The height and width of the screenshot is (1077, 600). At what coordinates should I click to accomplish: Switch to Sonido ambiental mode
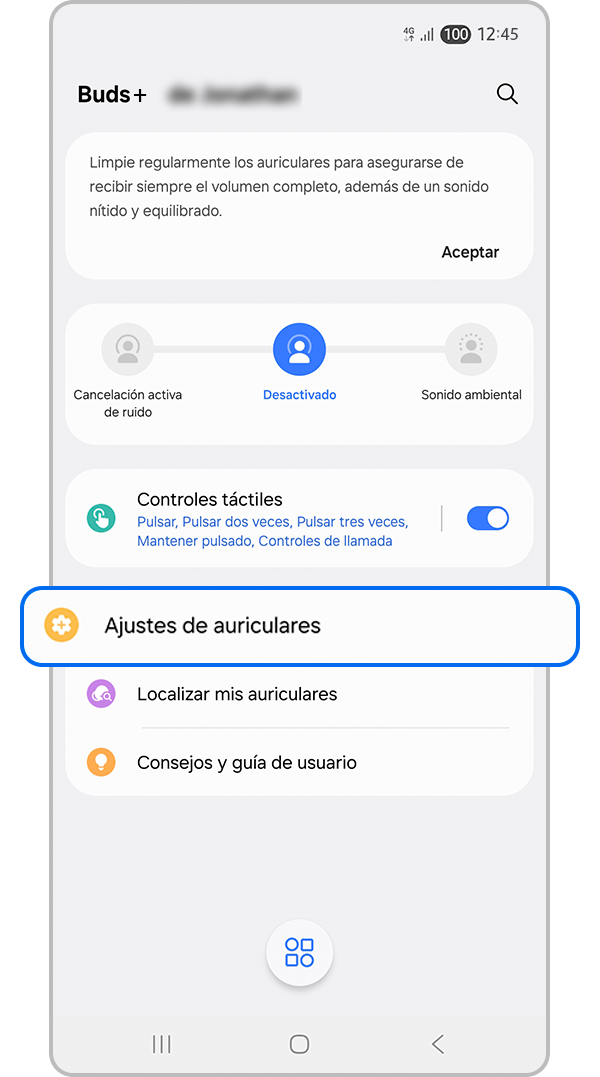[x=471, y=350]
